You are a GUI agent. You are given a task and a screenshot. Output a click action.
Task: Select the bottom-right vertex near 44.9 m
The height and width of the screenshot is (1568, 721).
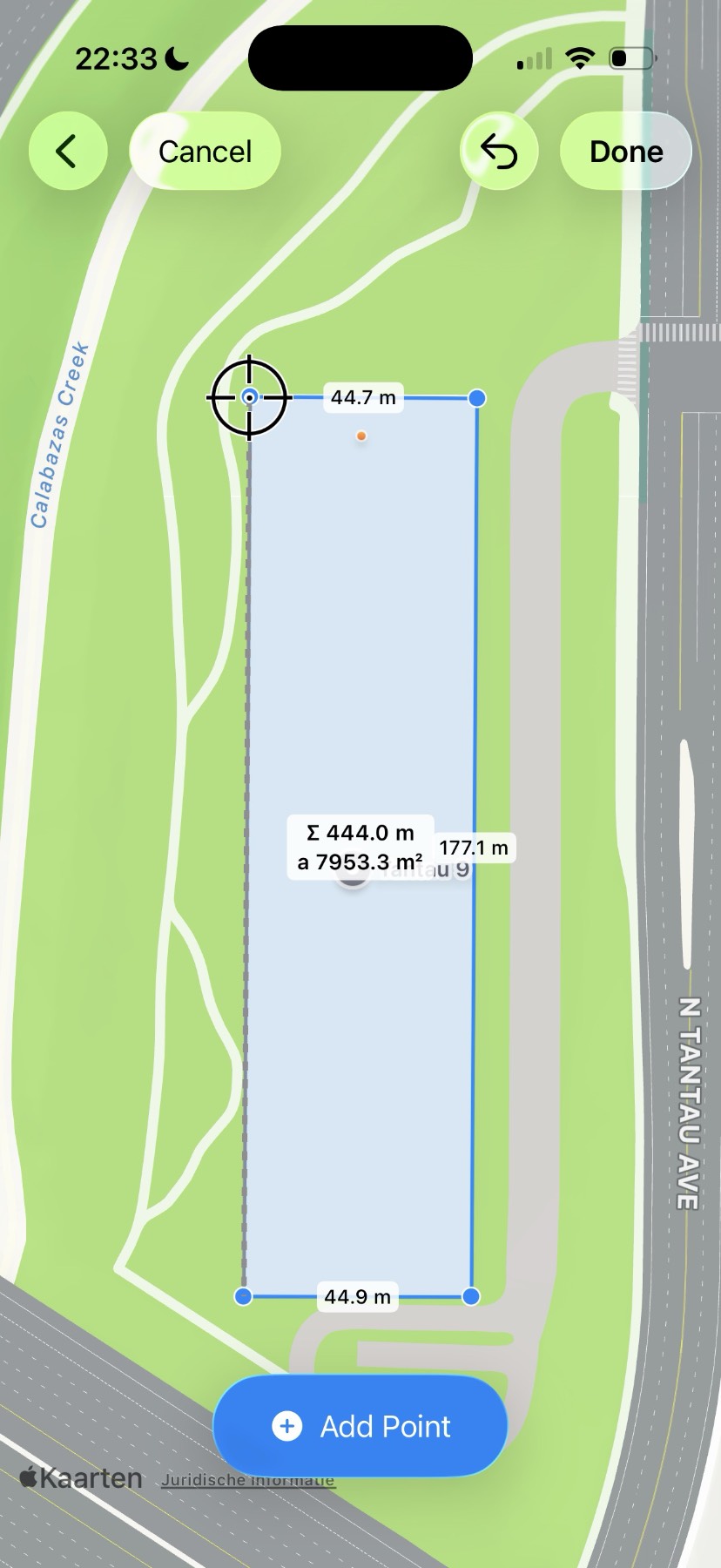(471, 1295)
